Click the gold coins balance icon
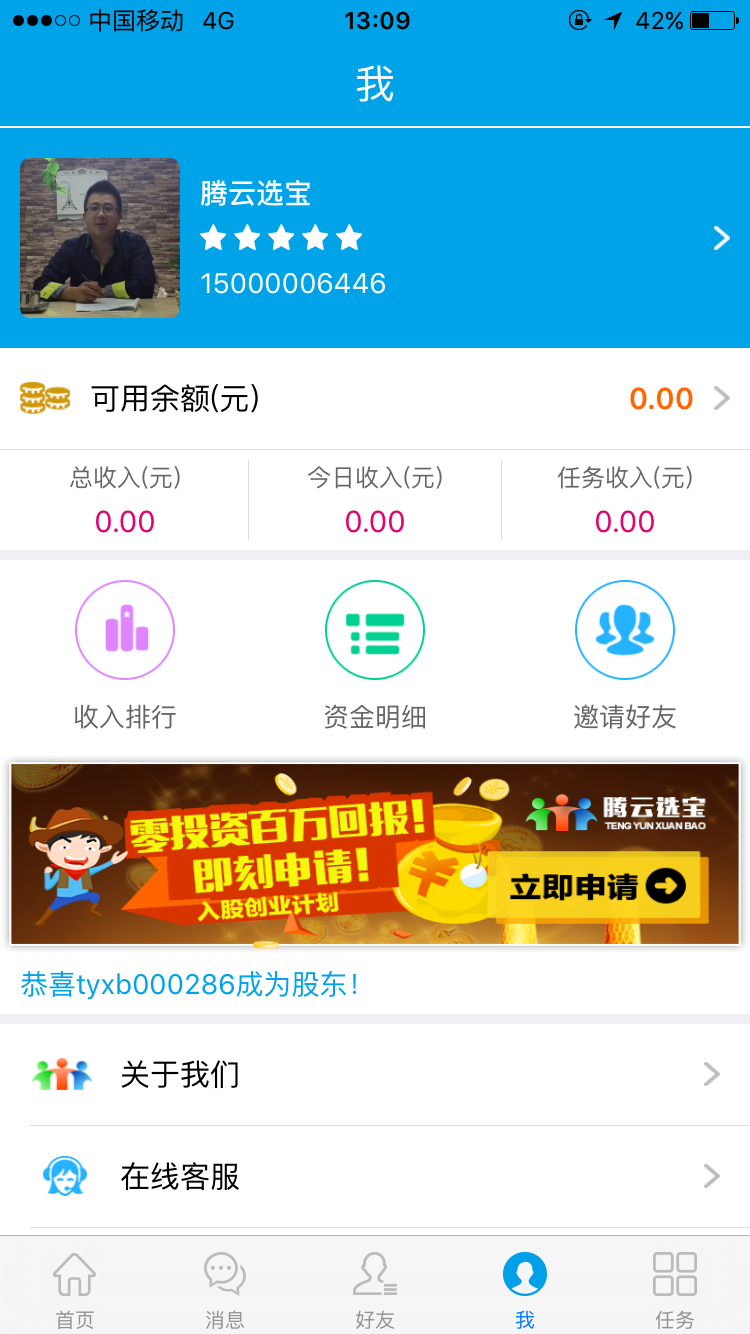750x1334 pixels. [44, 398]
